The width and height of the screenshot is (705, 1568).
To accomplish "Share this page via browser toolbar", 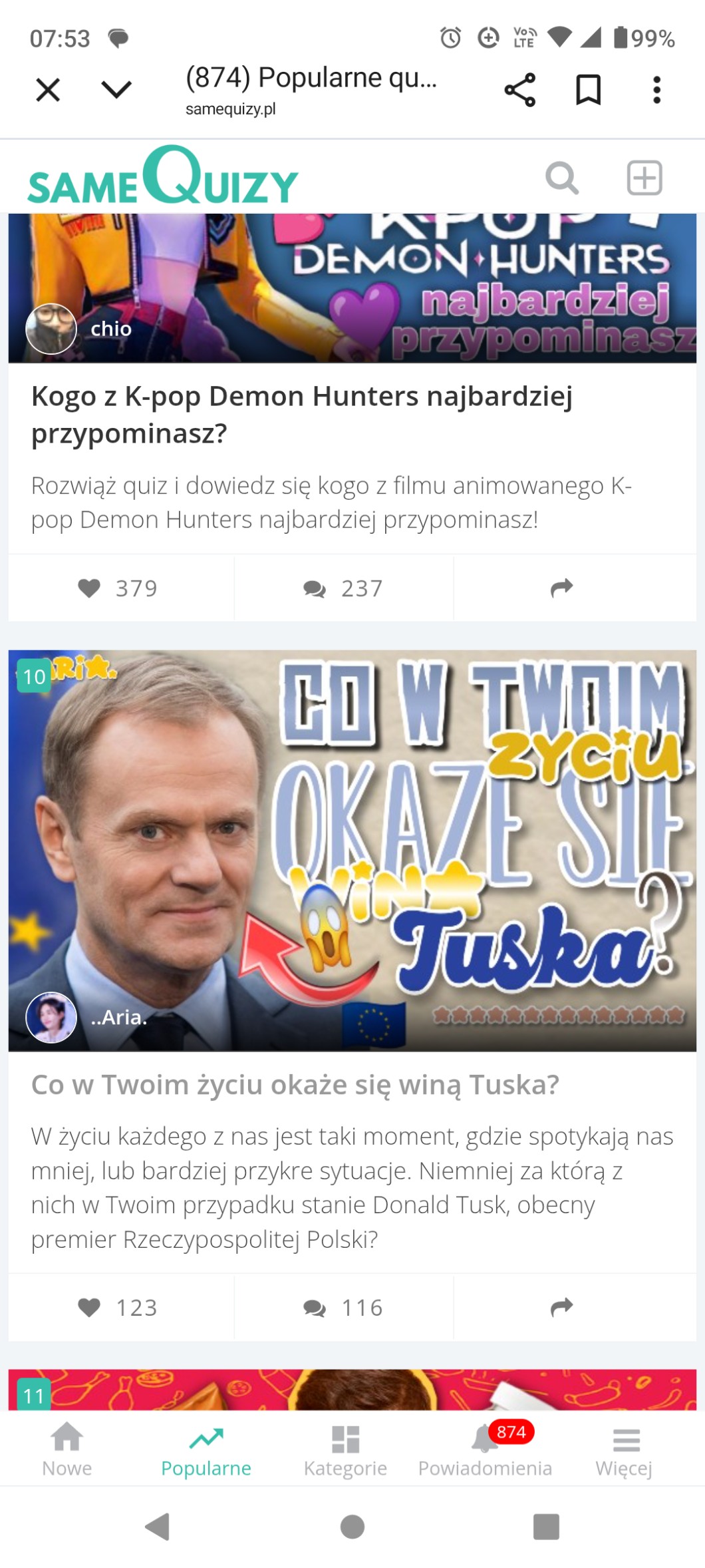I will 520,90.
